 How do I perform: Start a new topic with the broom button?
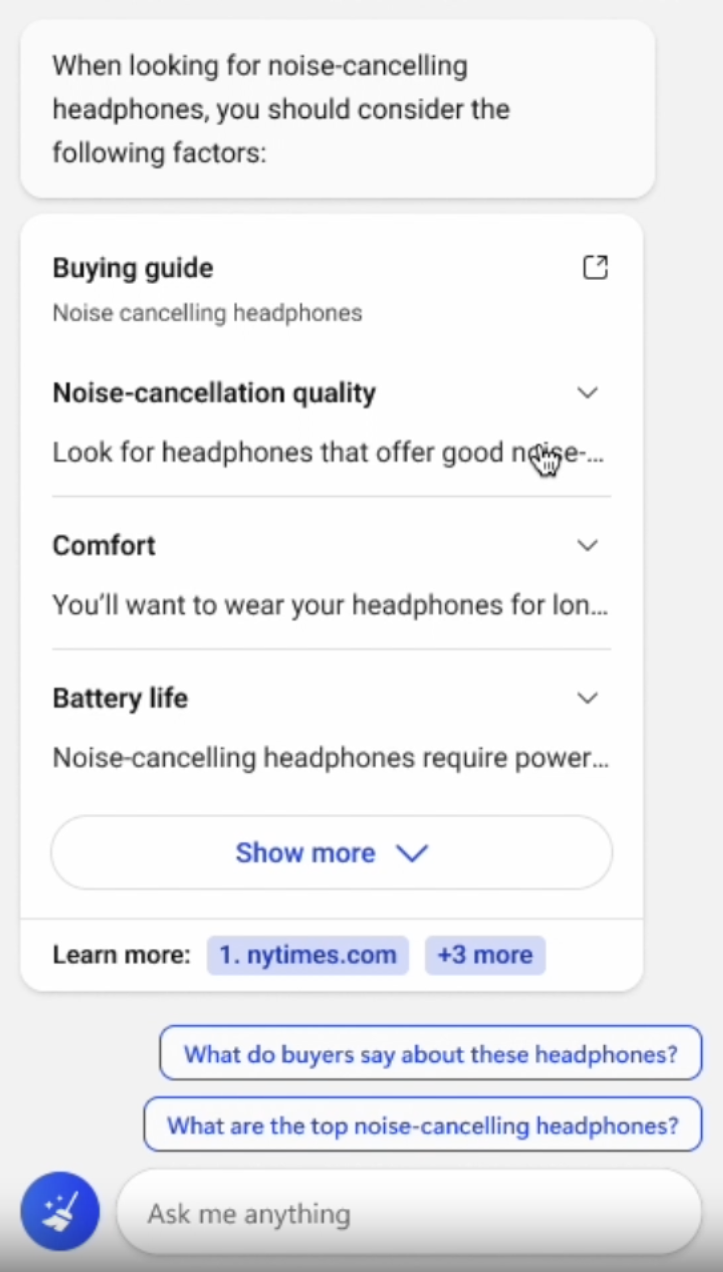pyautogui.click(x=60, y=1211)
